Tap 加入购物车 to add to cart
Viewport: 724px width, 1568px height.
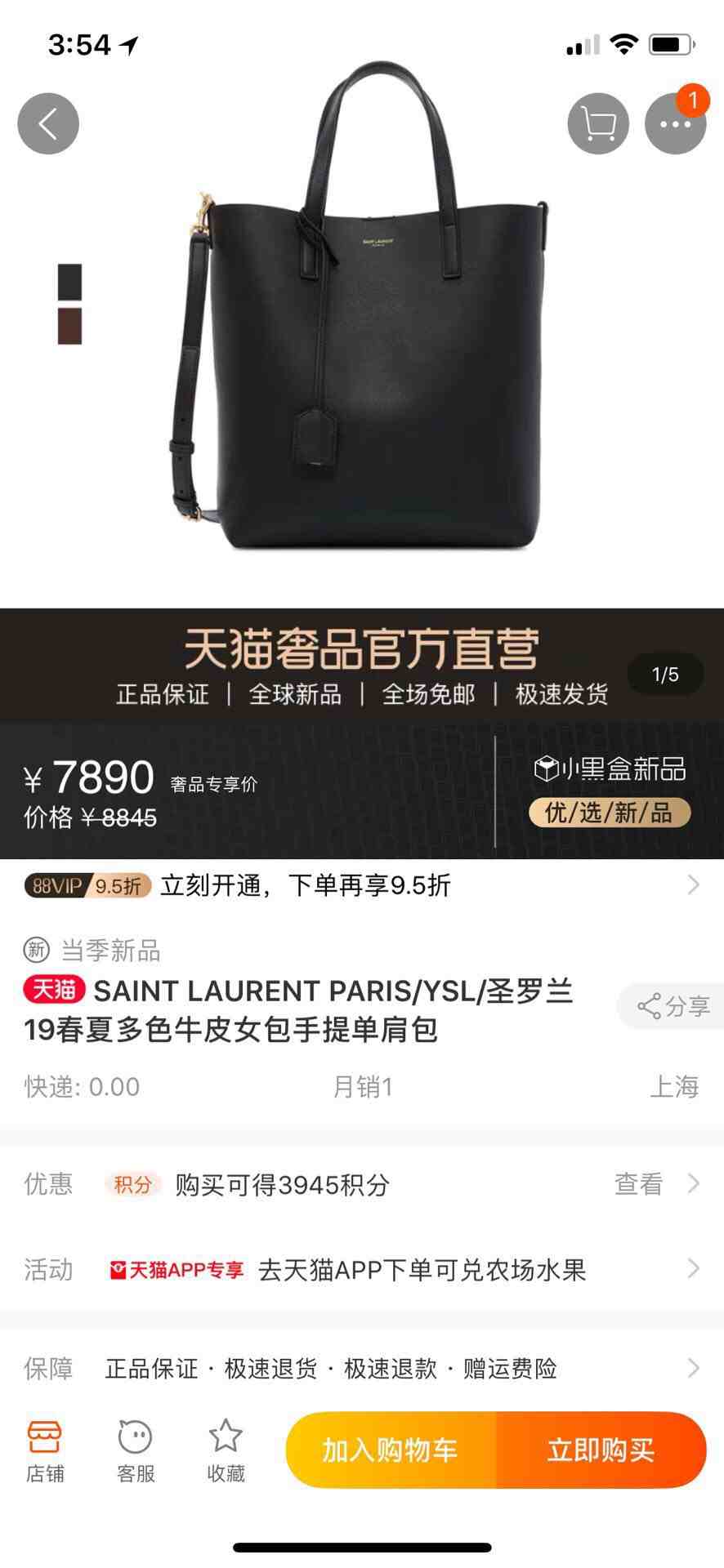point(391,1450)
